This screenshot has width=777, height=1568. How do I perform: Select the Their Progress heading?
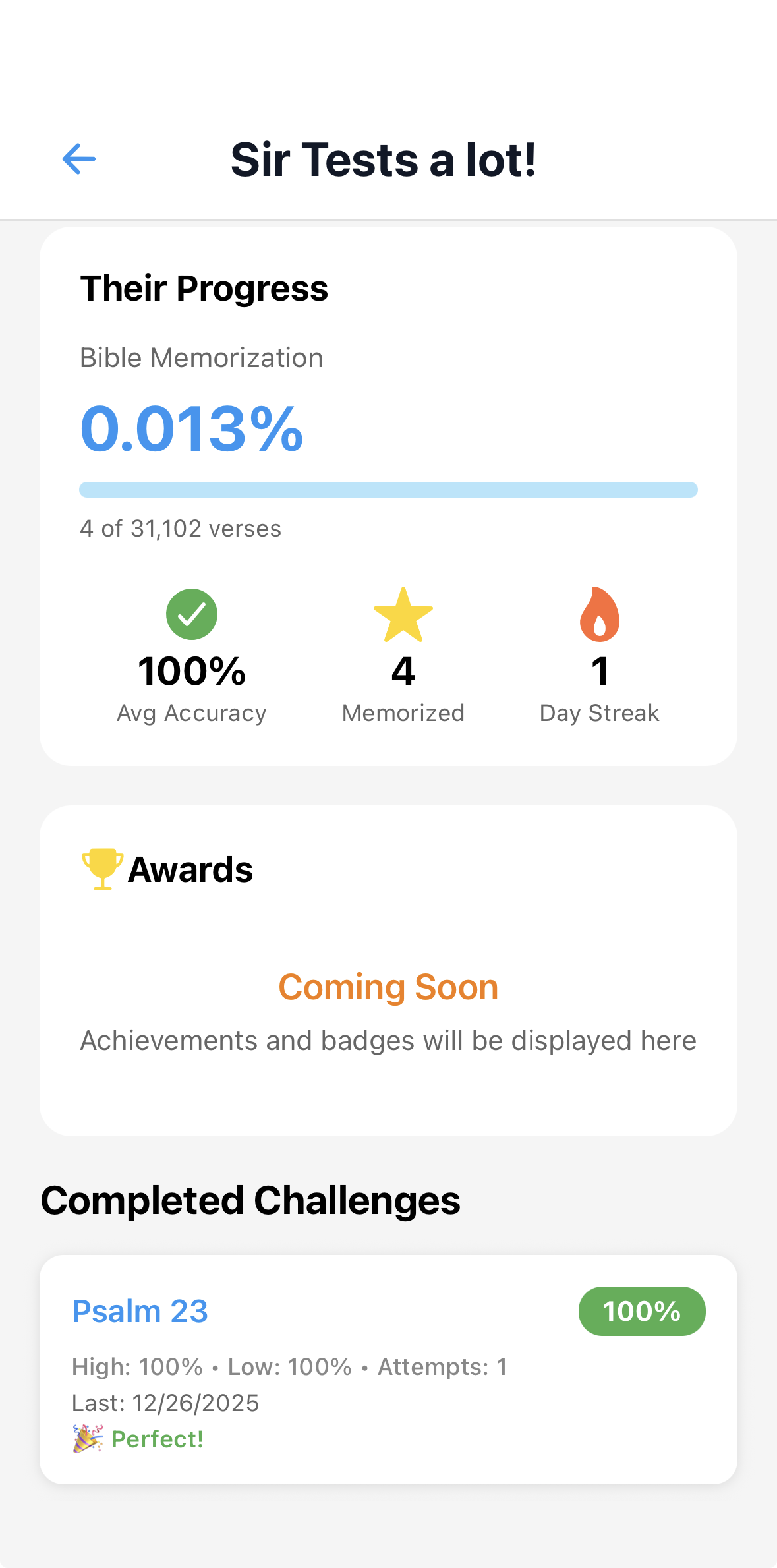204,288
